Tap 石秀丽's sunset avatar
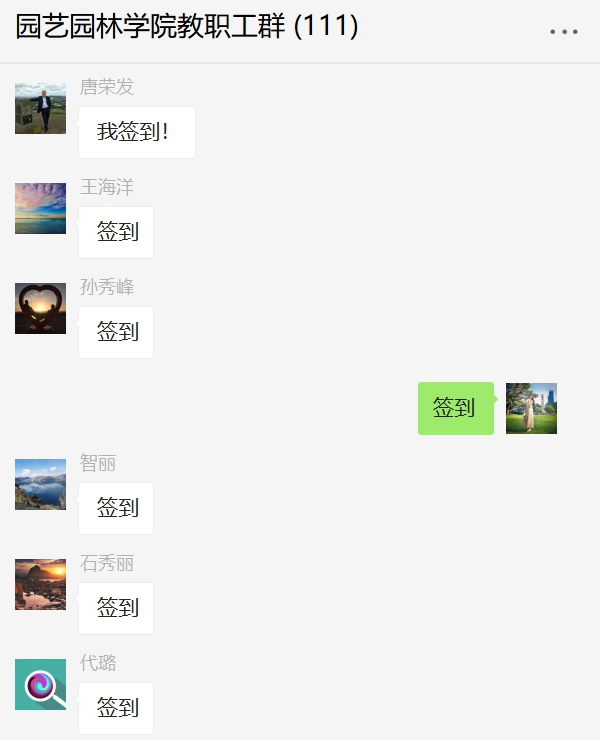The height and width of the screenshot is (741, 601). (x=40, y=585)
